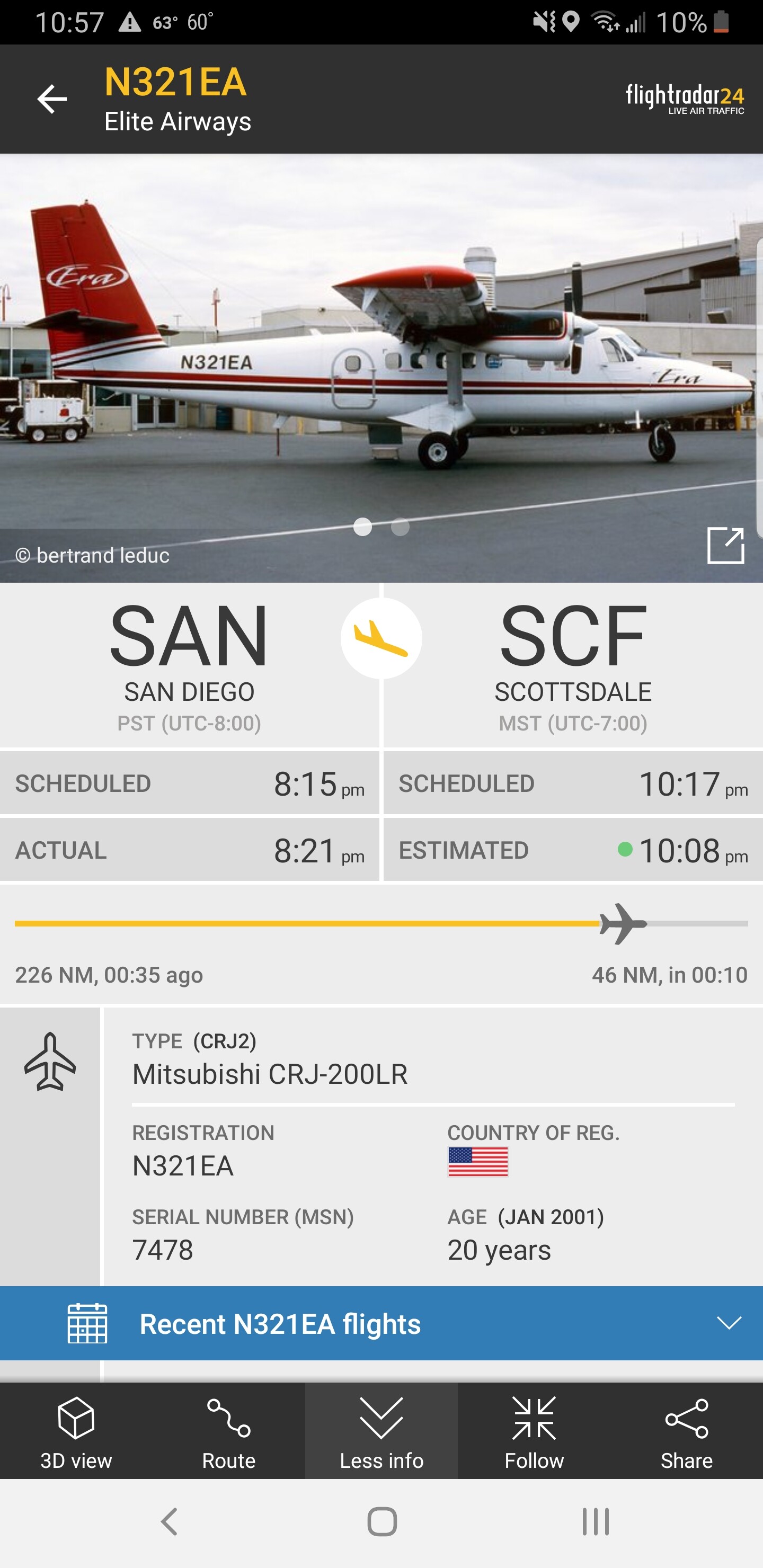Collapse details with Less info

click(381, 1430)
